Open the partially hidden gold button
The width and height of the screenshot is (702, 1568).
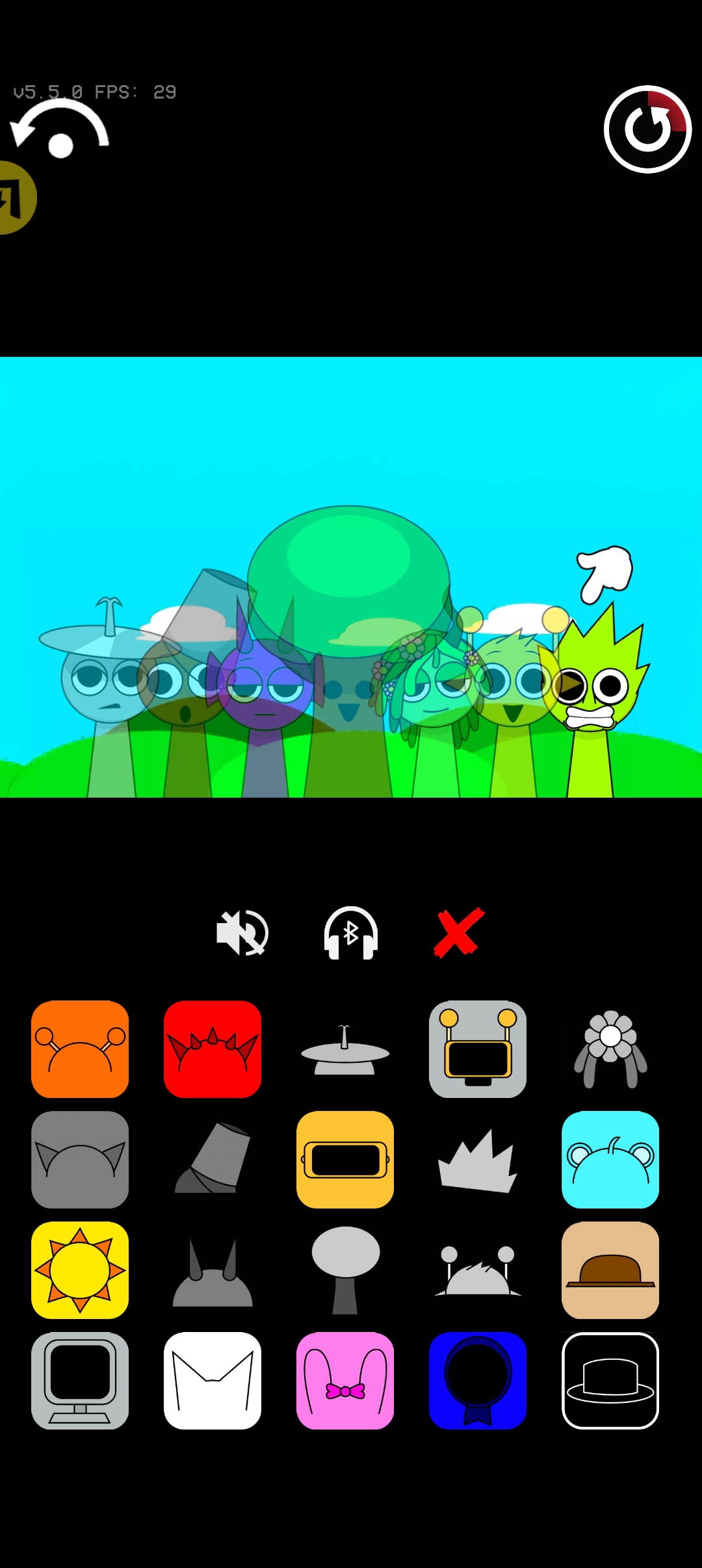(x=16, y=198)
